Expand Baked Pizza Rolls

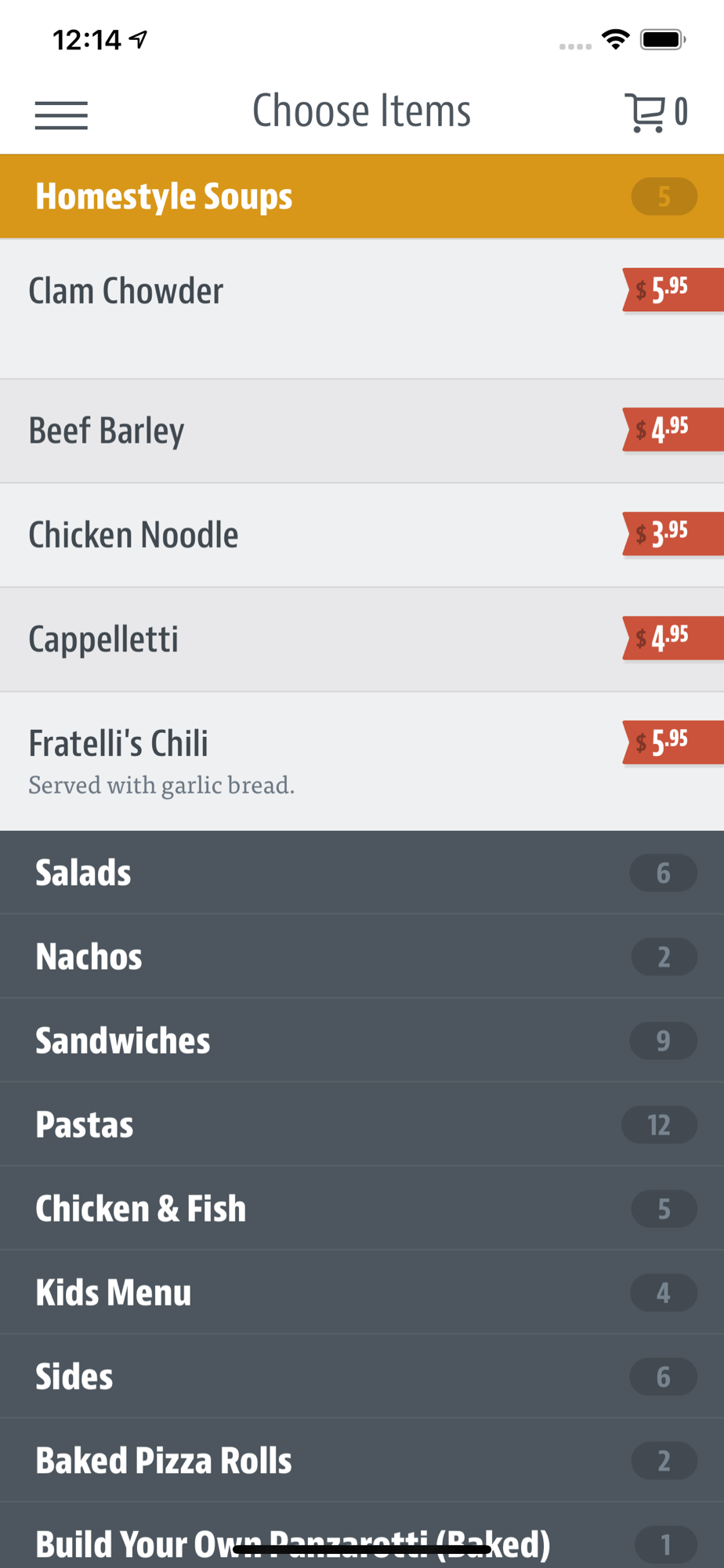click(362, 1460)
